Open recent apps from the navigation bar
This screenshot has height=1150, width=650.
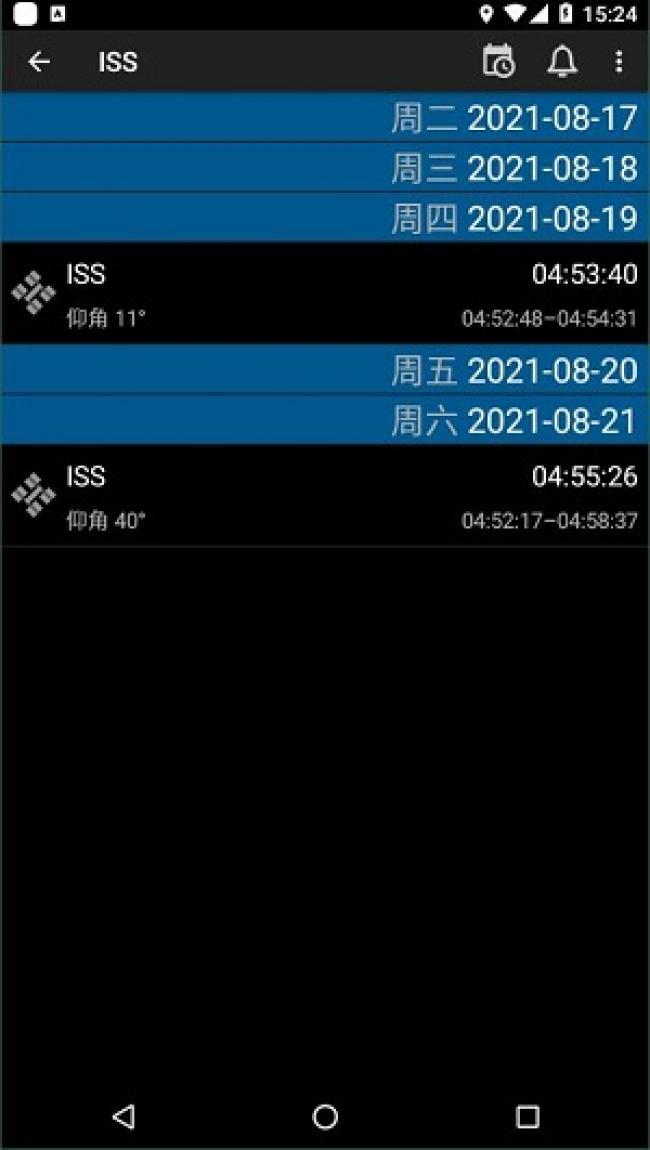[x=527, y=1116]
